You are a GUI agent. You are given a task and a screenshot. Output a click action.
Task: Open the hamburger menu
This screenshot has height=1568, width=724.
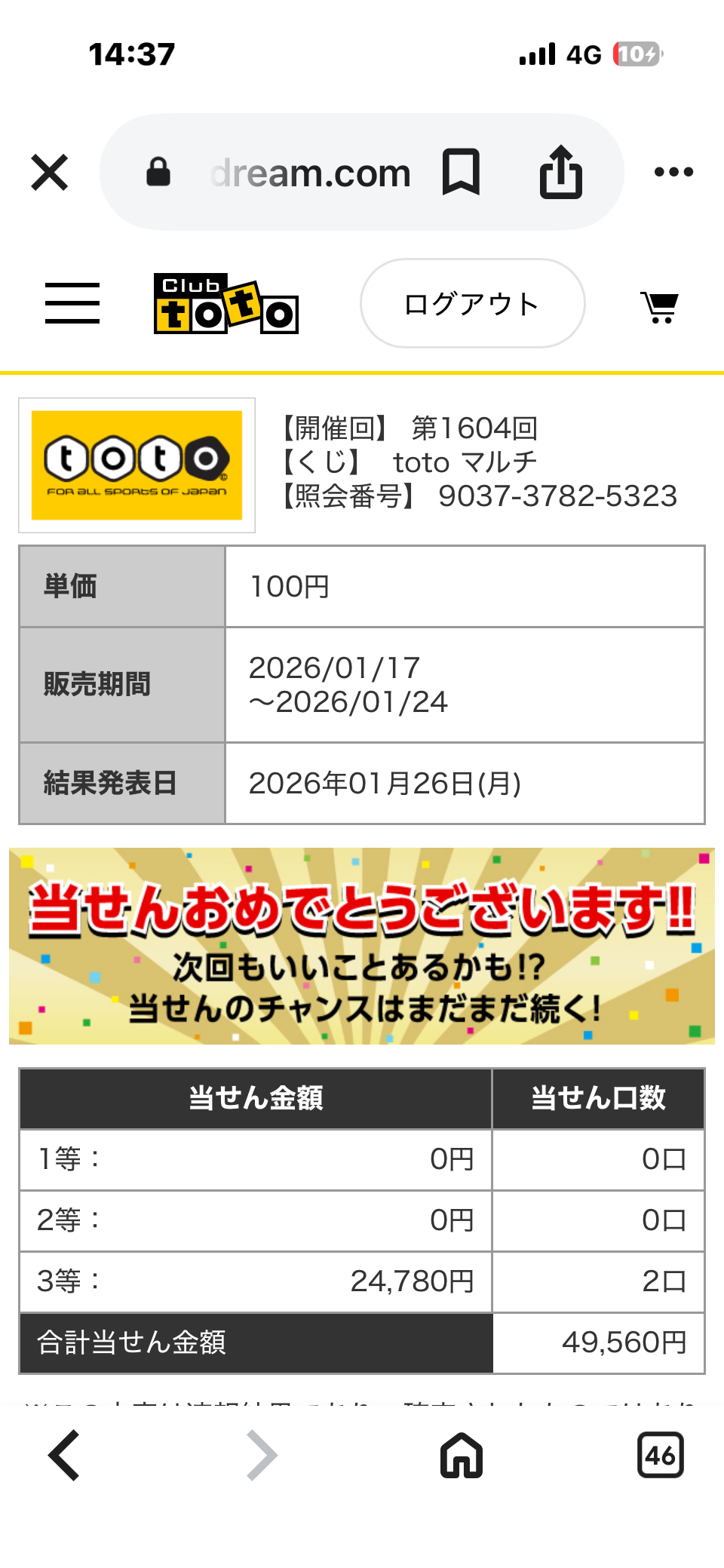[x=72, y=303]
